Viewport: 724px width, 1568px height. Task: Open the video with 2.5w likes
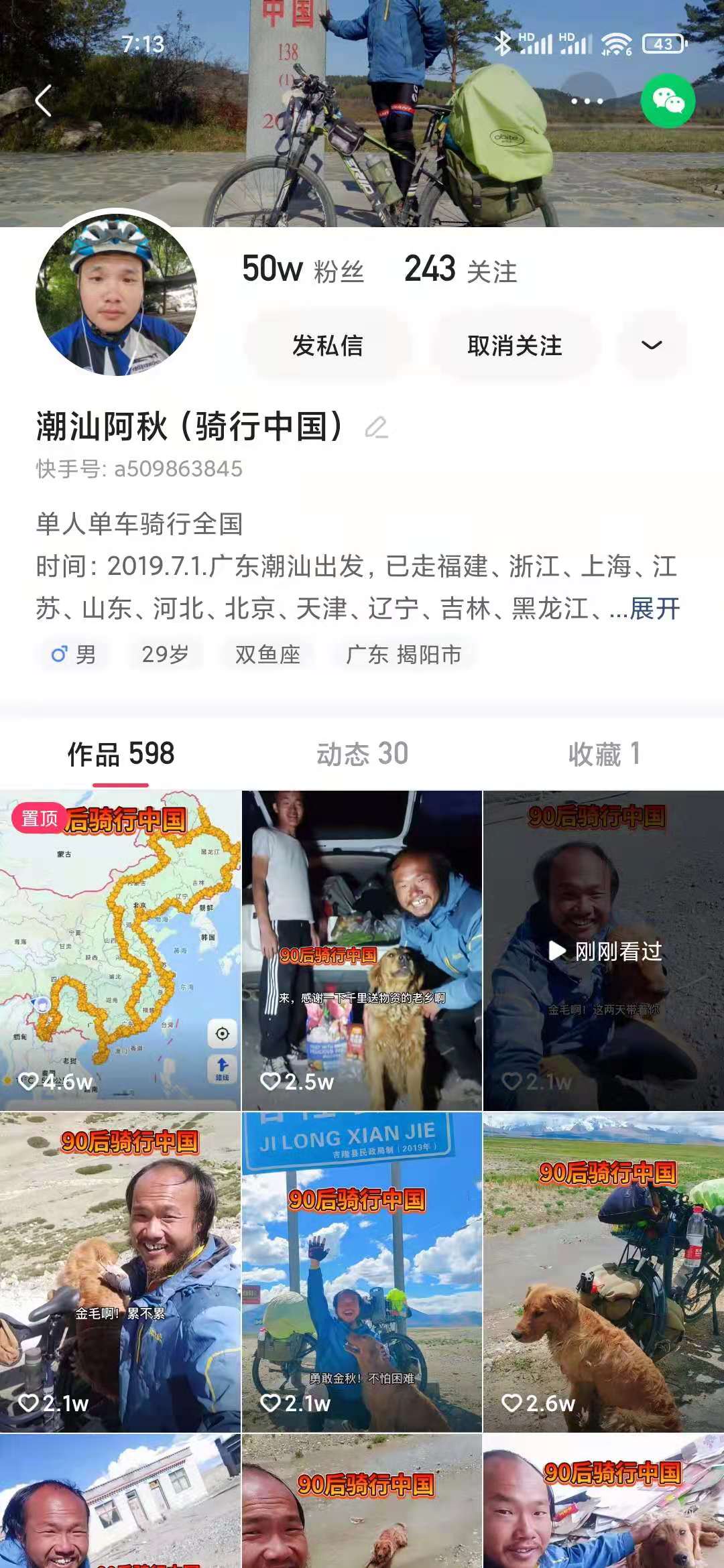point(362,952)
